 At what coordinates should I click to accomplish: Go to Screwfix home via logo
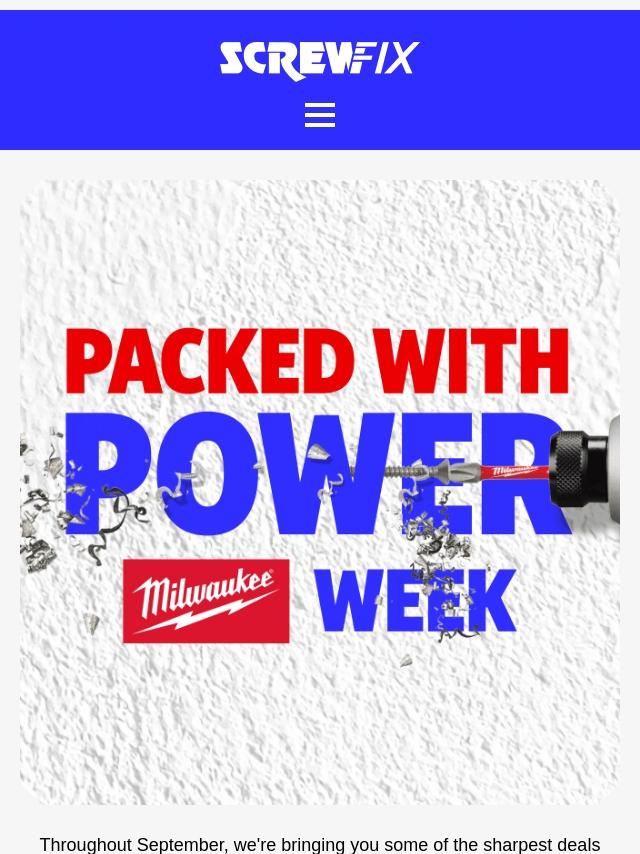tap(320, 60)
